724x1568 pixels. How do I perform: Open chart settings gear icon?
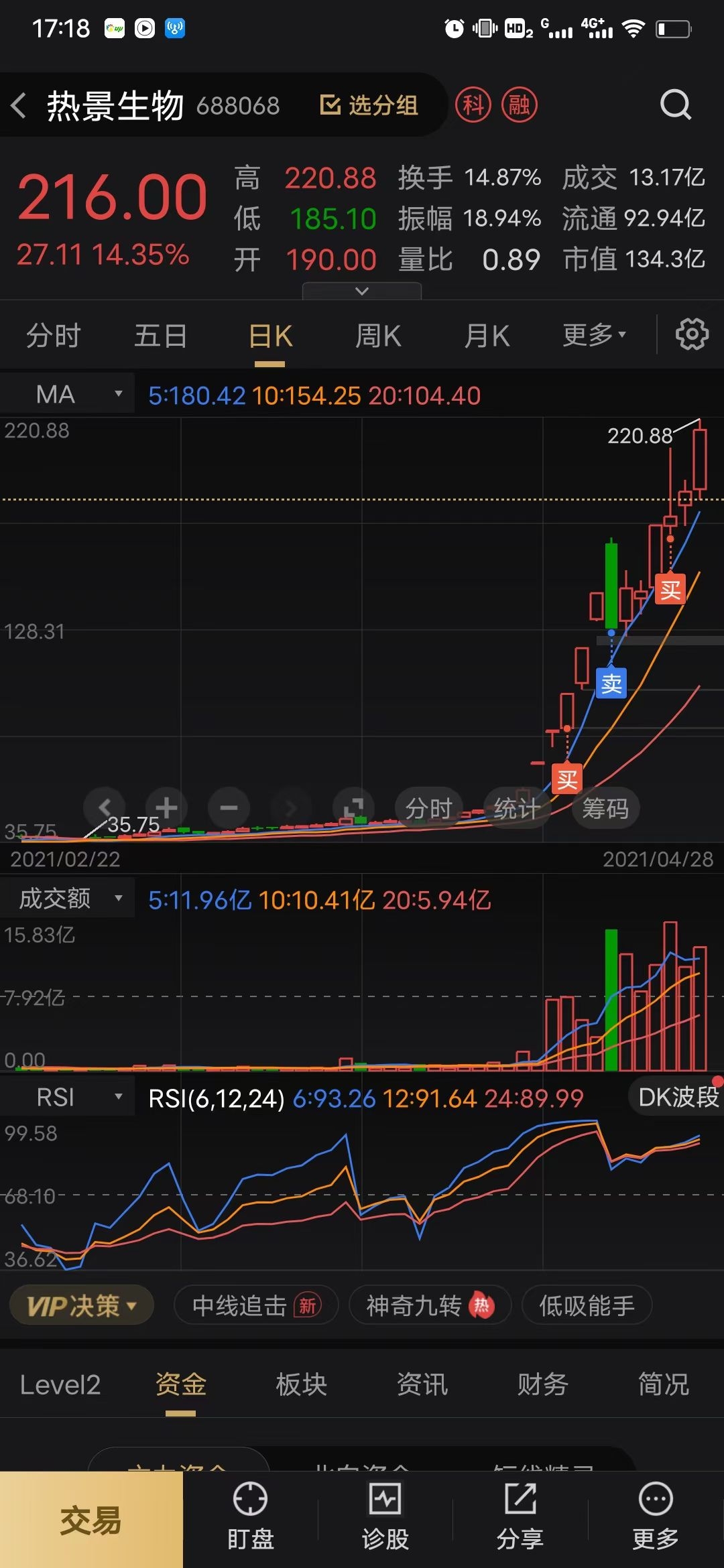click(x=692, y=334)
